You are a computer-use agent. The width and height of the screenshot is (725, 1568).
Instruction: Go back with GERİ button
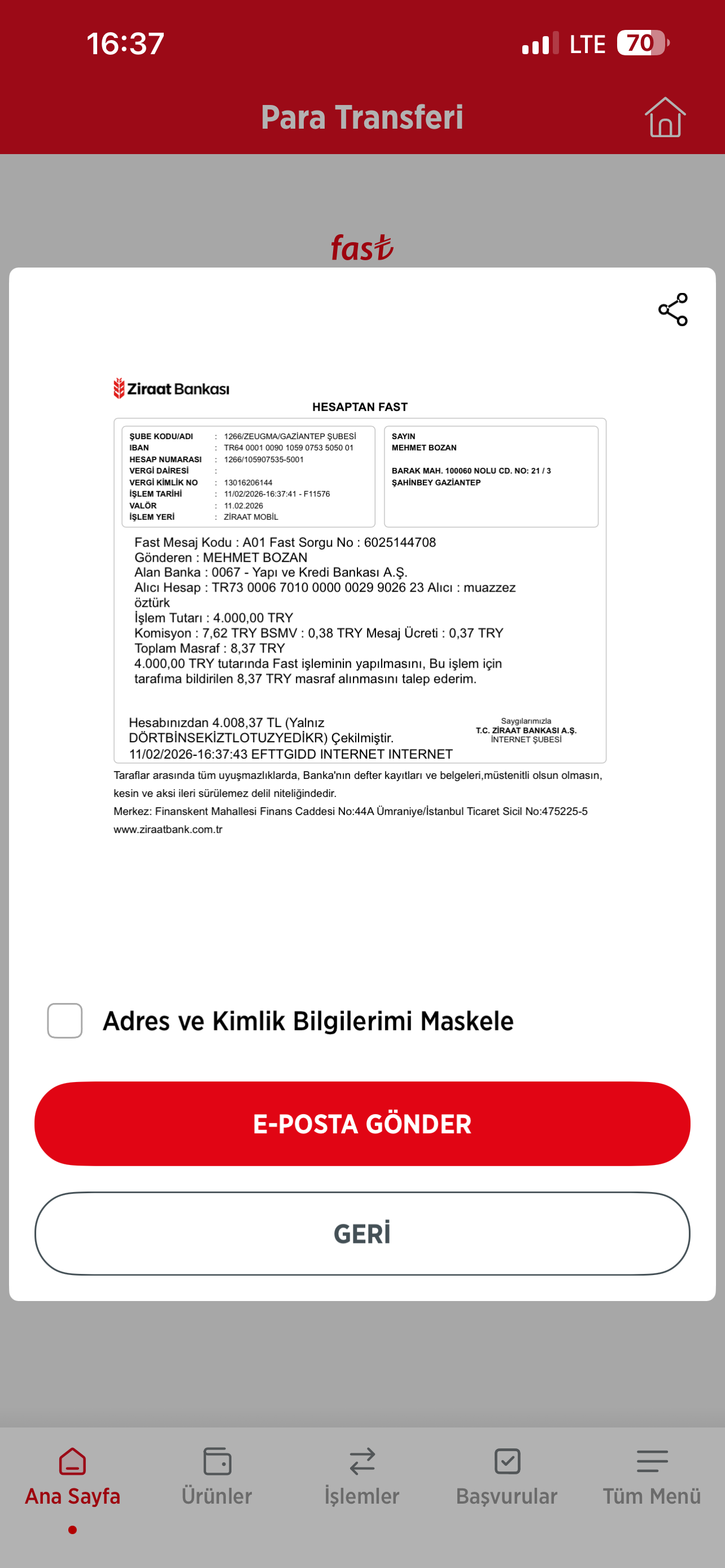(362, 1233)
